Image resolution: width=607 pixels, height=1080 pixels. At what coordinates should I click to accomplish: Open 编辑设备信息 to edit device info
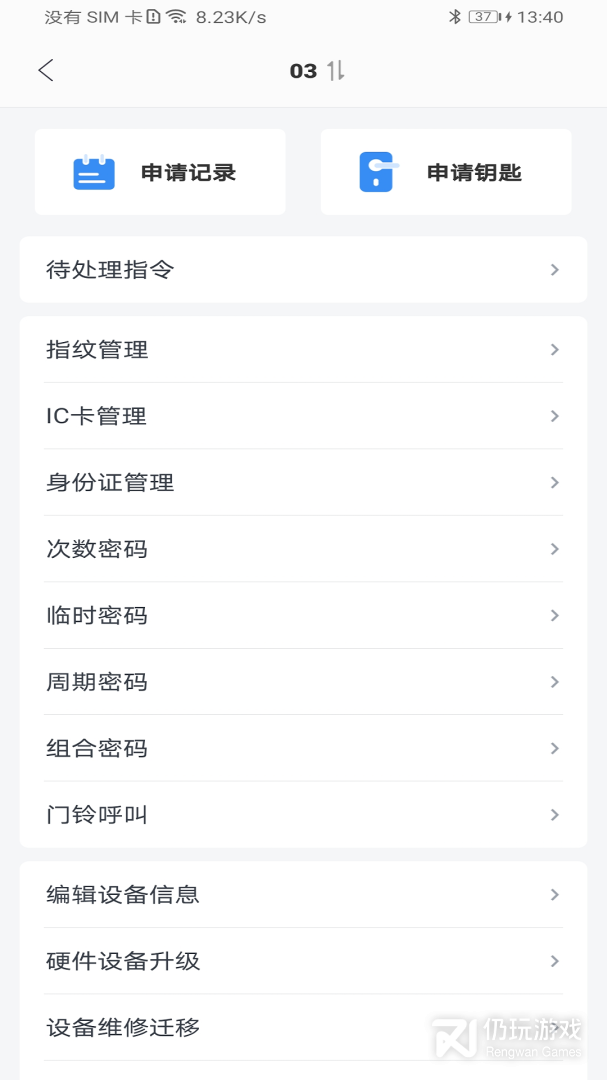point(303,894)
